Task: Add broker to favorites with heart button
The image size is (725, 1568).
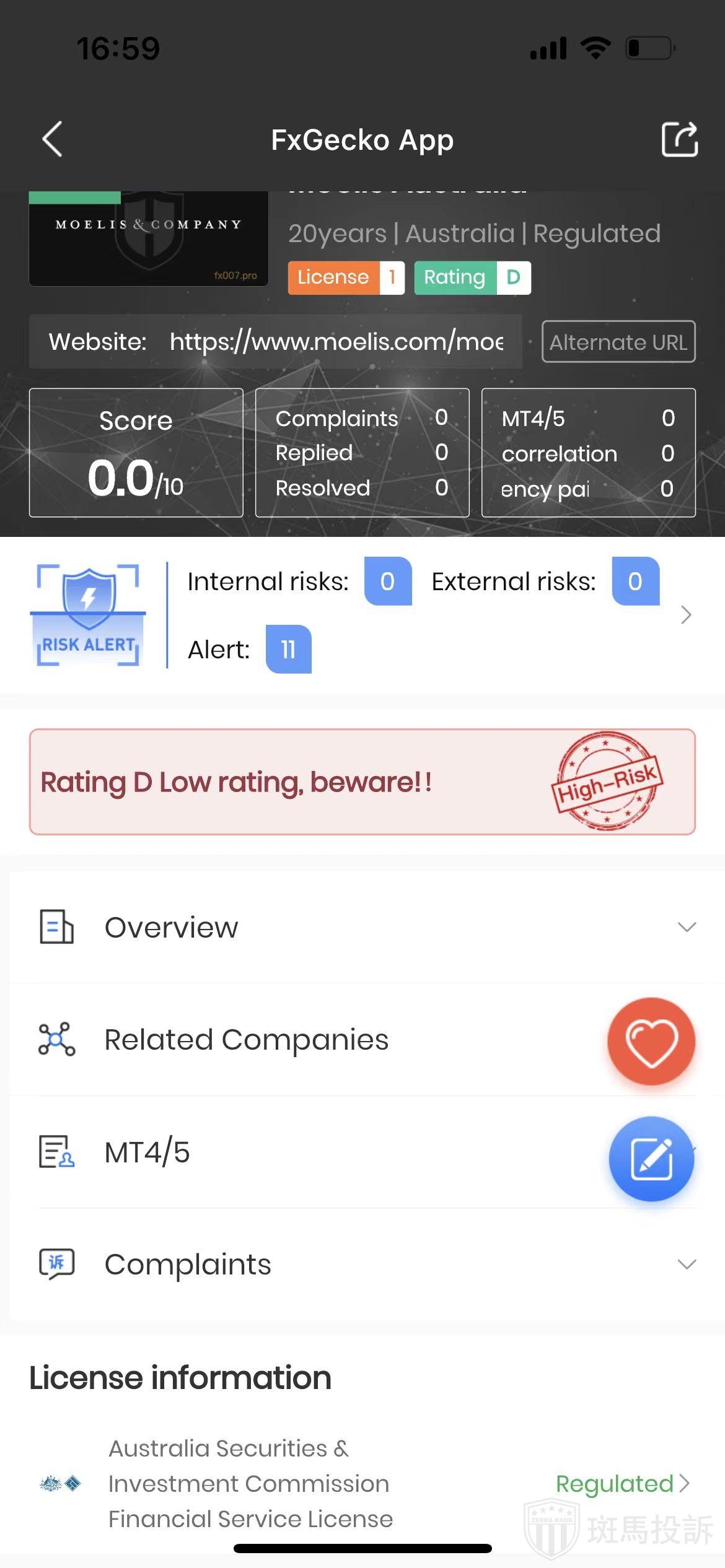Action: pos(651,1041)
